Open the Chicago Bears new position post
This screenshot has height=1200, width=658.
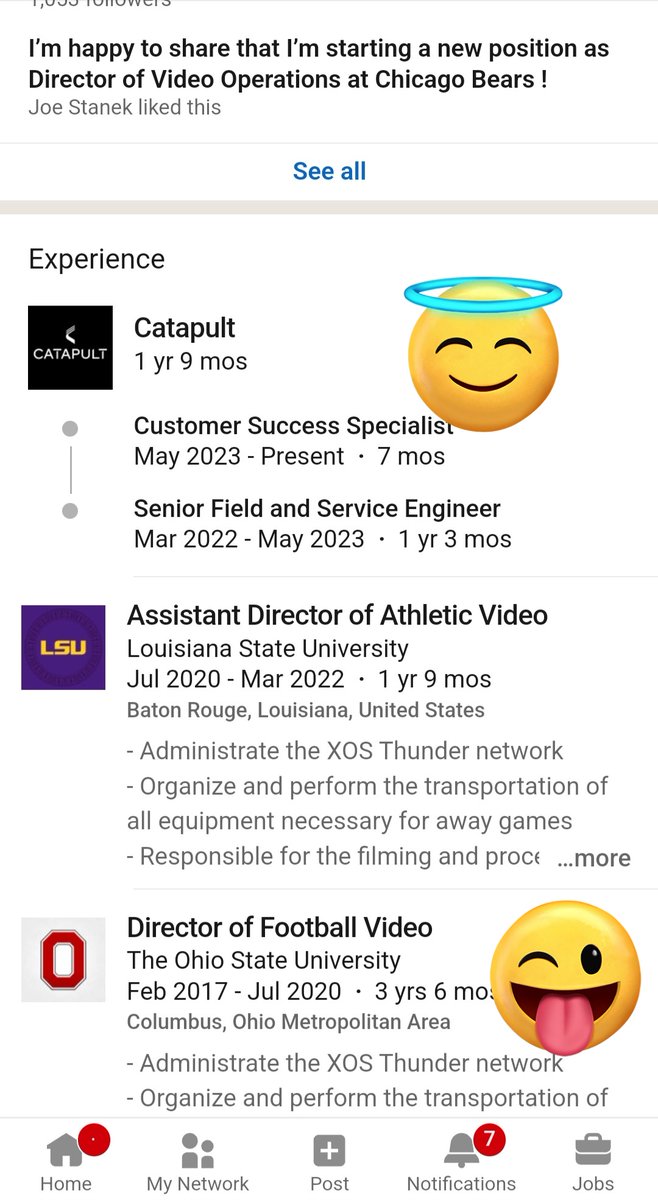(318, 63)
